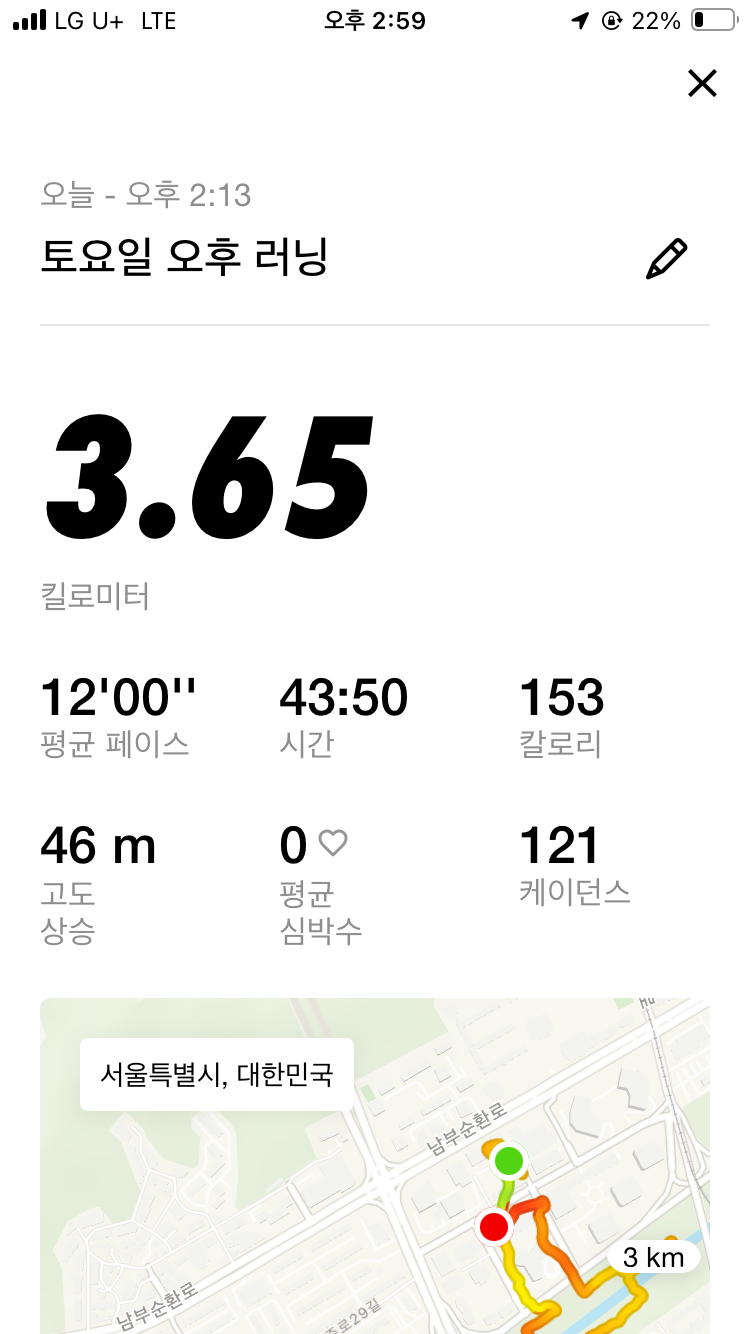Select the red finish marker on the route
The image size is (750, 1334).
click(x=494, y=1227)
